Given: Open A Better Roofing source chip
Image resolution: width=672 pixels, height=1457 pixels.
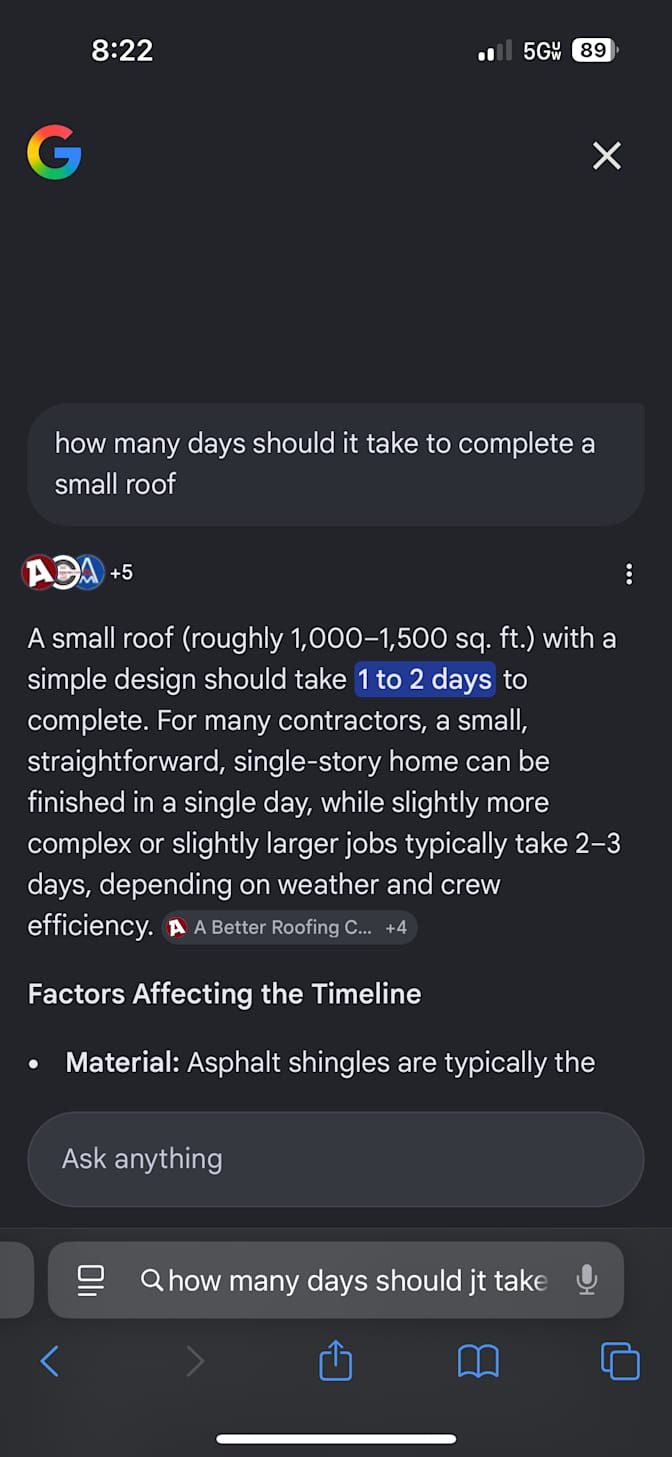Looking at the screenshot, I should coord(290,927).
